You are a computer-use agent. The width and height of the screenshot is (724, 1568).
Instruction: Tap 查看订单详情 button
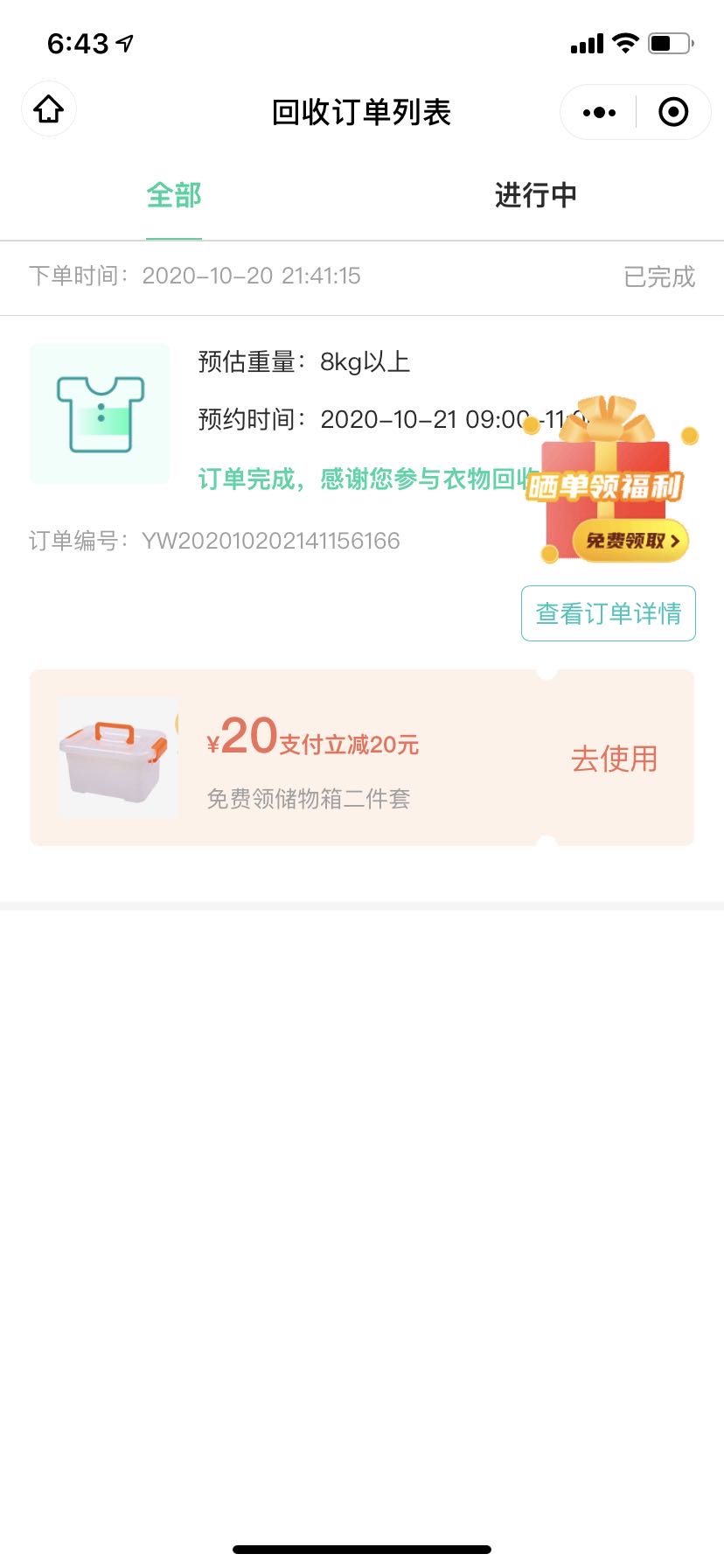click(x=608, y=613)
